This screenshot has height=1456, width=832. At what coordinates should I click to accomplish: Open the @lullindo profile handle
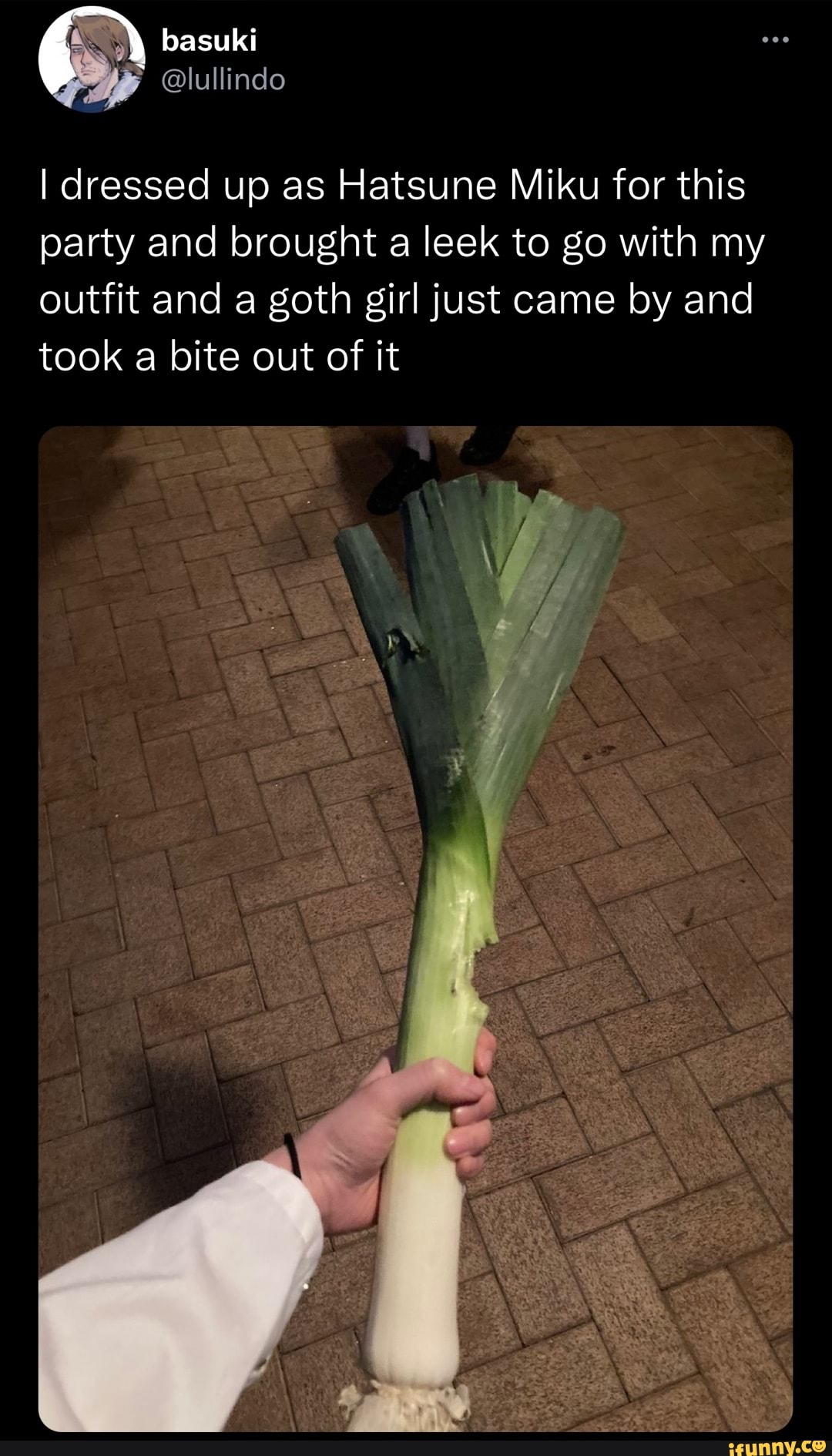[223, 79]
